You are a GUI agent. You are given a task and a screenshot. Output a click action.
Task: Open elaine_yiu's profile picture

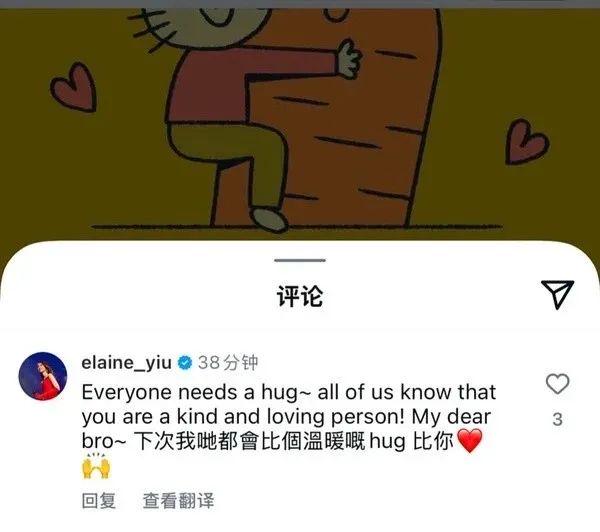pos(41,377)
